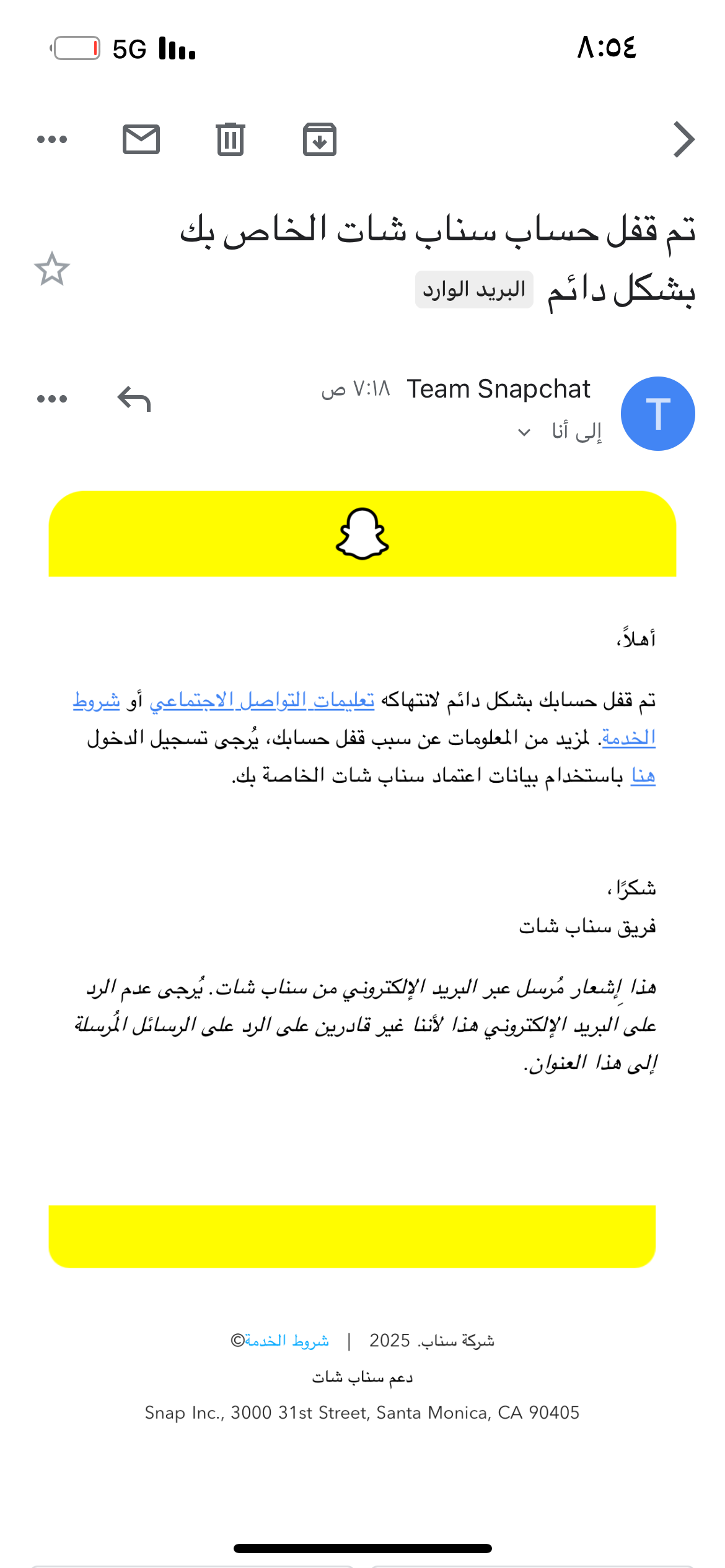Mark email as unread
The height and width of the screenshot is (1568, 725).
click(141, 140)
